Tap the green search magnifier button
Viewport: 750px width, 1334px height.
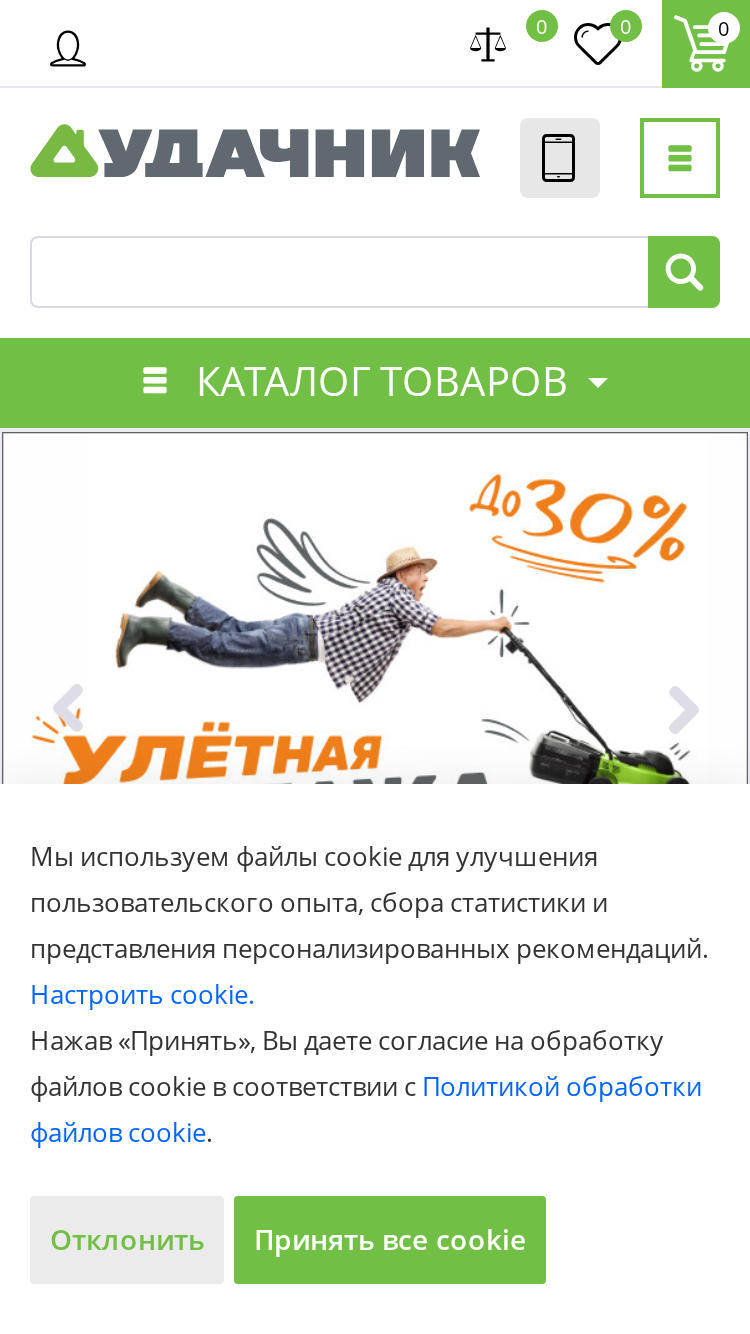click(684, 272)
